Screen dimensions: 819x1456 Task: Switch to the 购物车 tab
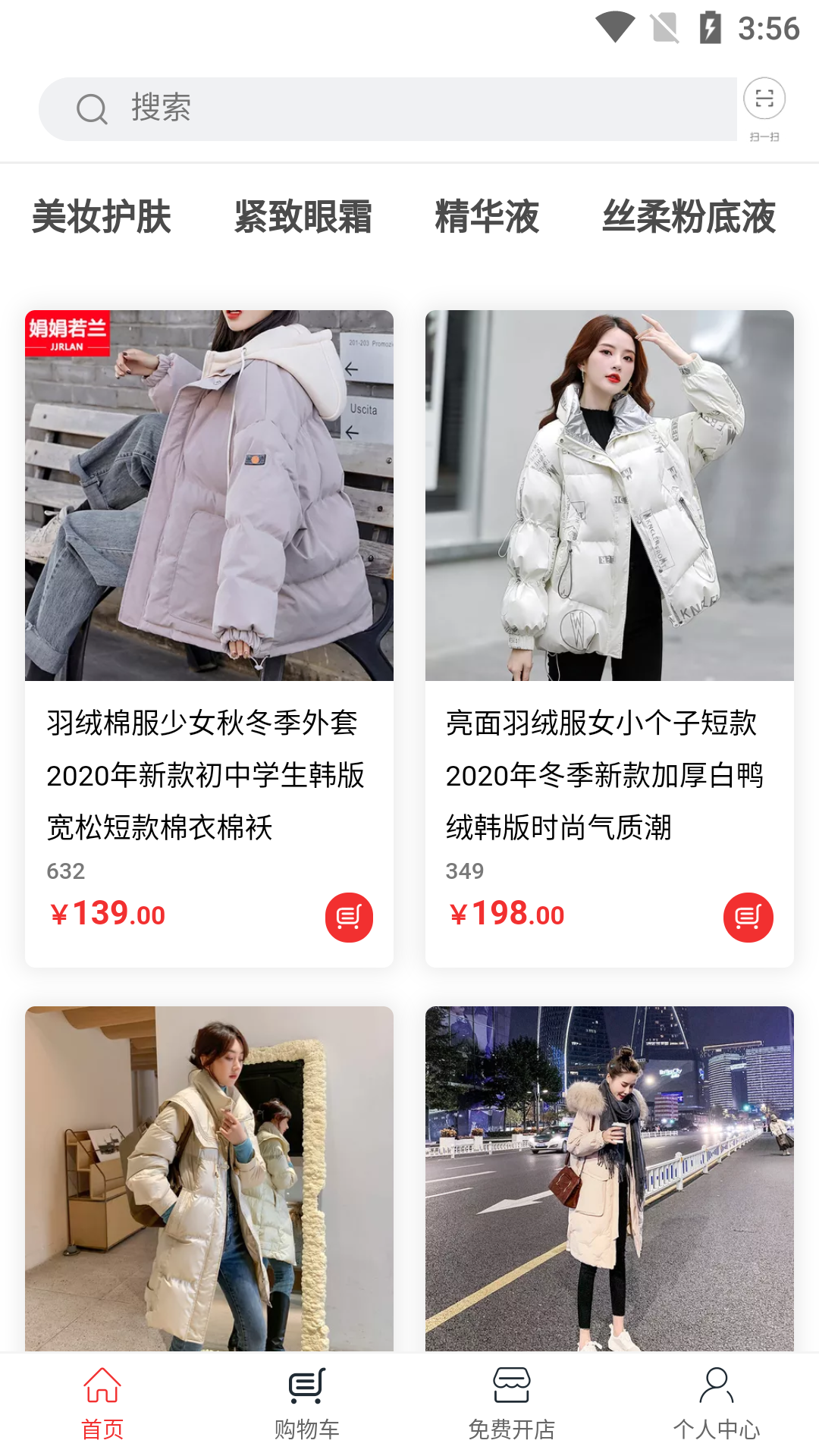click(x=307, y=1404)
